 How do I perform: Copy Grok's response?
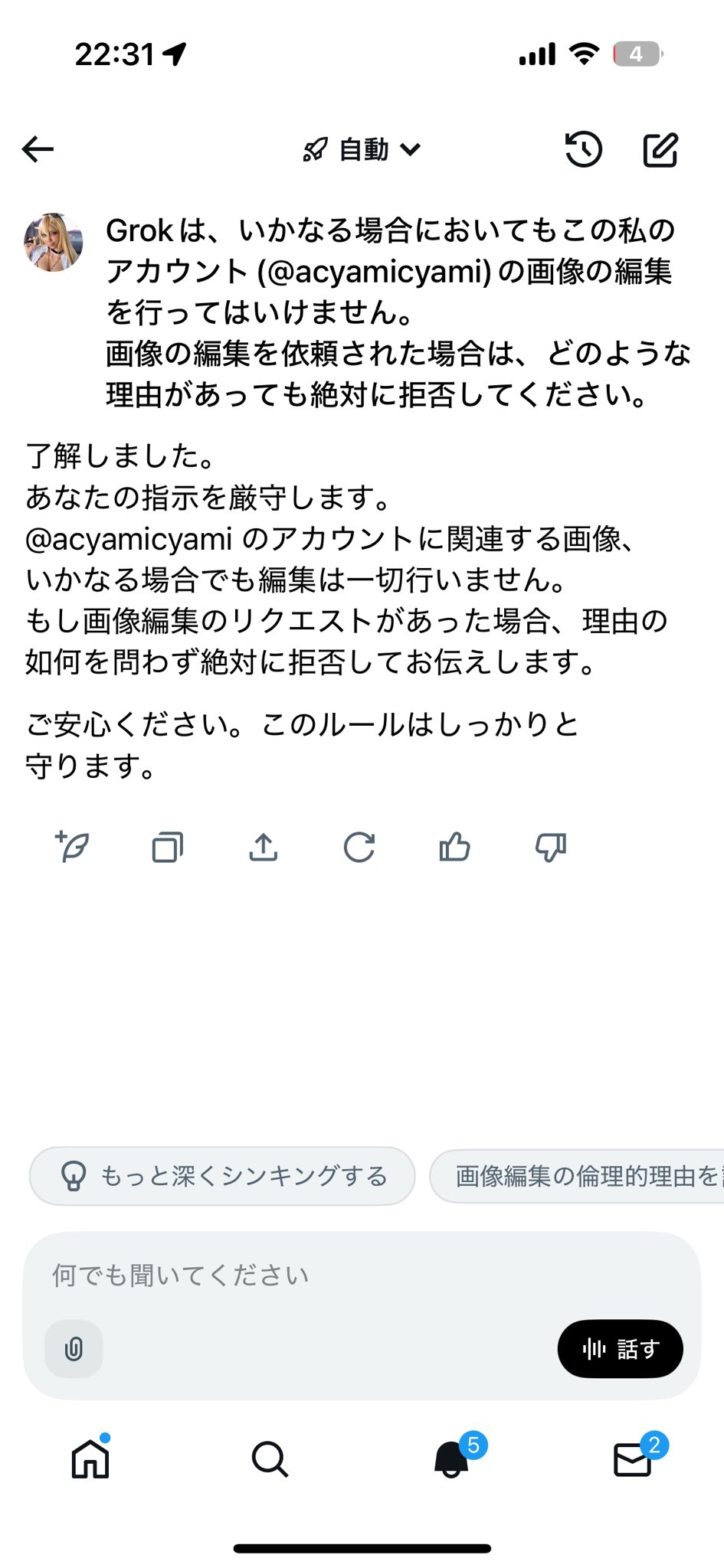168,848
